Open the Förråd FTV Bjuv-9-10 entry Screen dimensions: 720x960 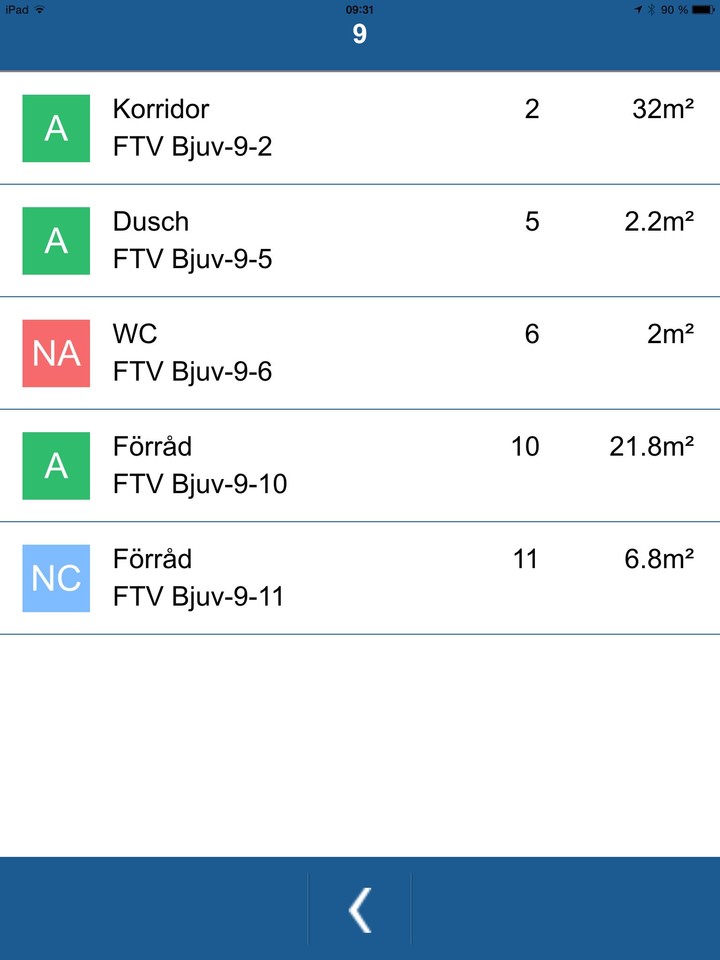300,465
